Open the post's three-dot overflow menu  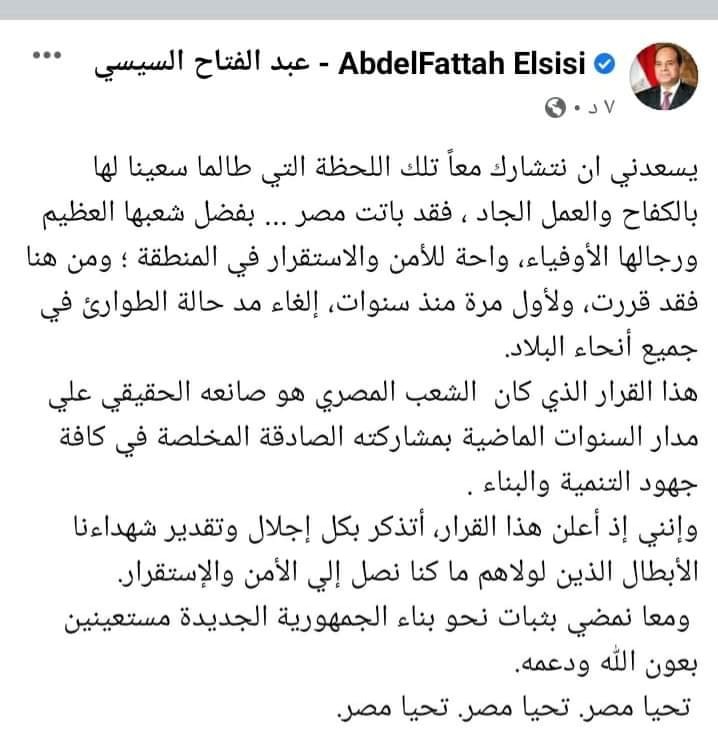click(47, 55)
